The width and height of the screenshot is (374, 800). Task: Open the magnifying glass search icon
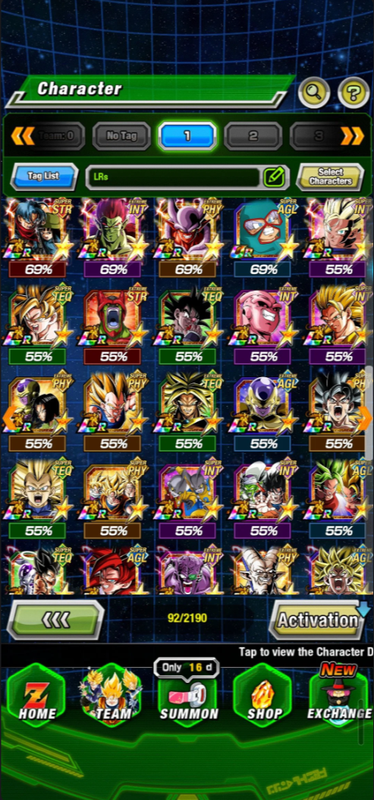coord(314,92)
